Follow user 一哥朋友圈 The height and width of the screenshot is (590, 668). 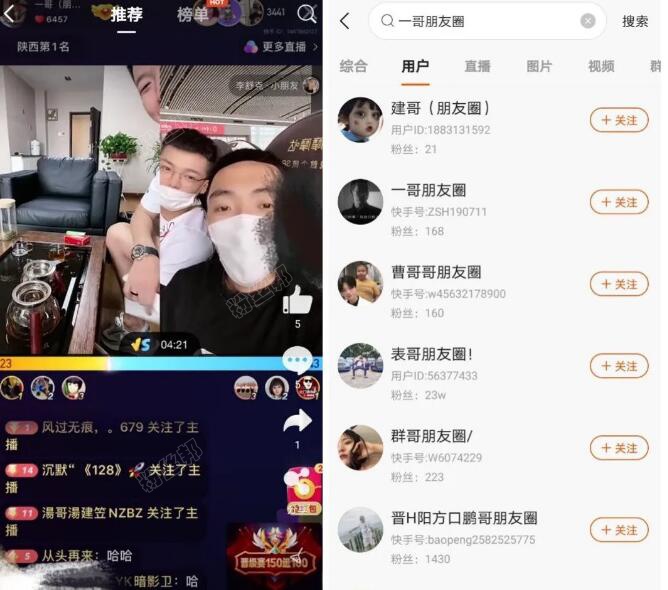pyautogui.click(x=619, y=202)
